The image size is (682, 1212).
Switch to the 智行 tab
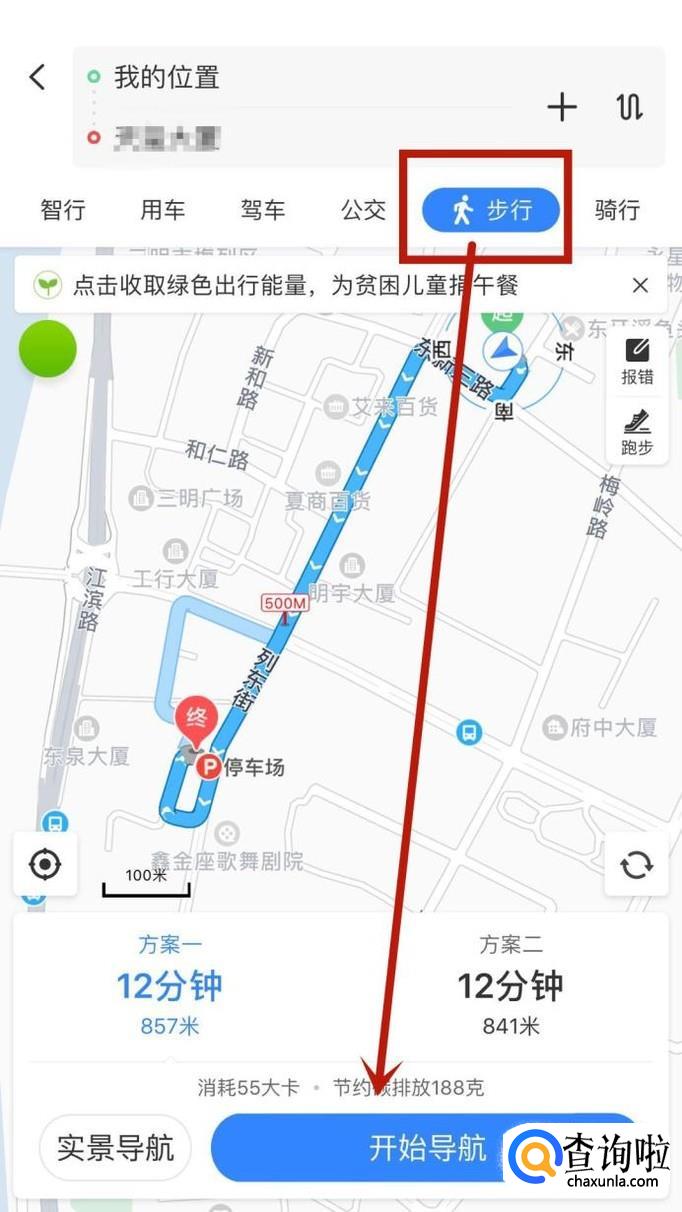[62, 210]
